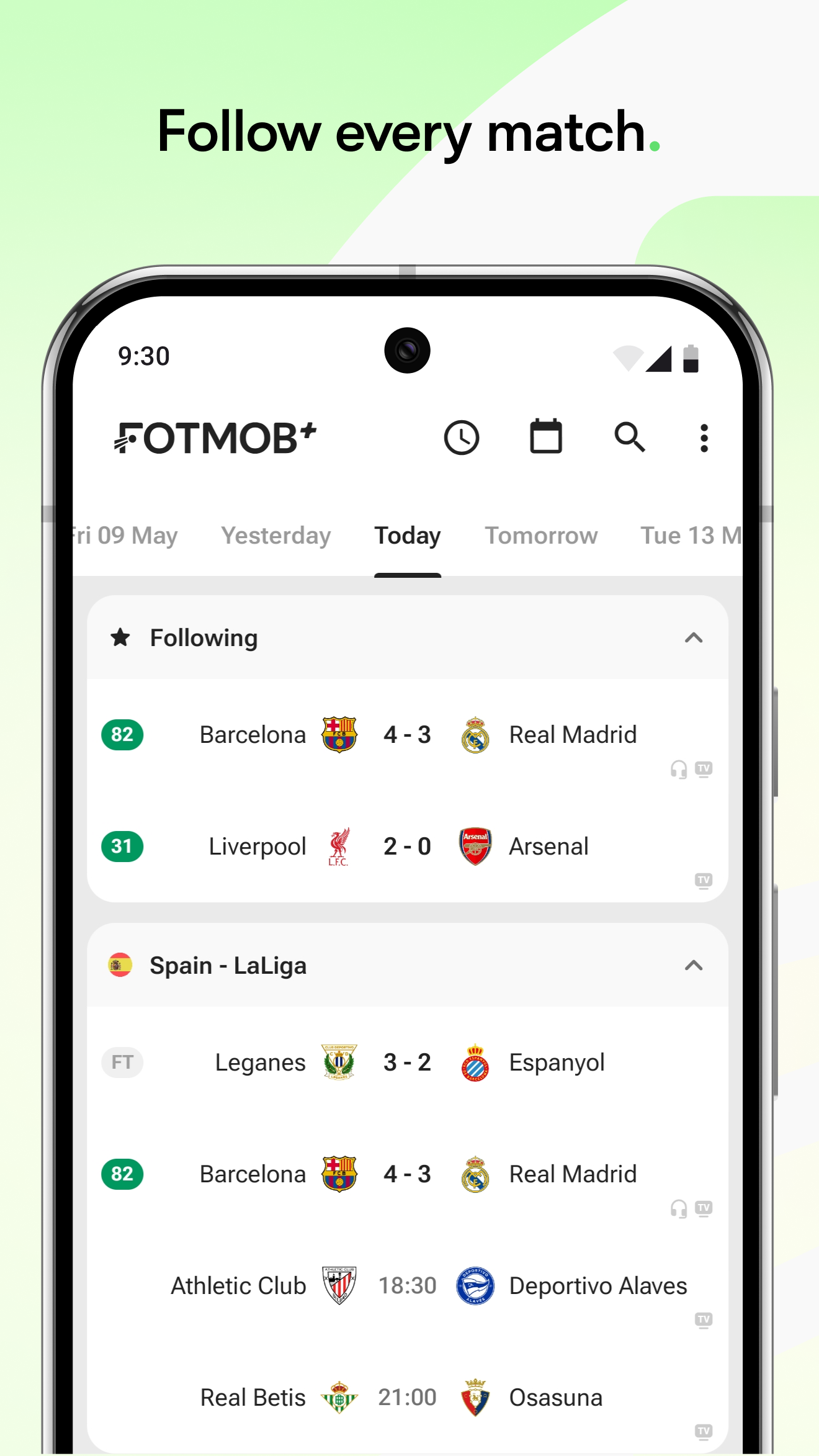Click the FOTMOB+ logo
Image resolution: width=819 pixels, height=1456 pixels.
tap(214, 438)
